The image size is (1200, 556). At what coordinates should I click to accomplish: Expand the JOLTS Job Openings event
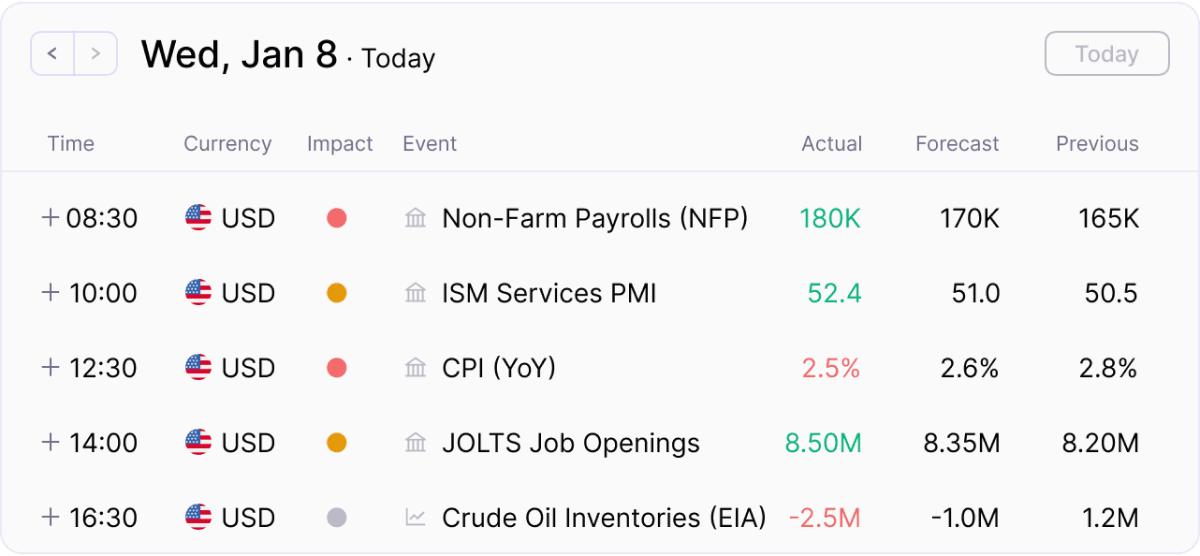pos(50,443)
